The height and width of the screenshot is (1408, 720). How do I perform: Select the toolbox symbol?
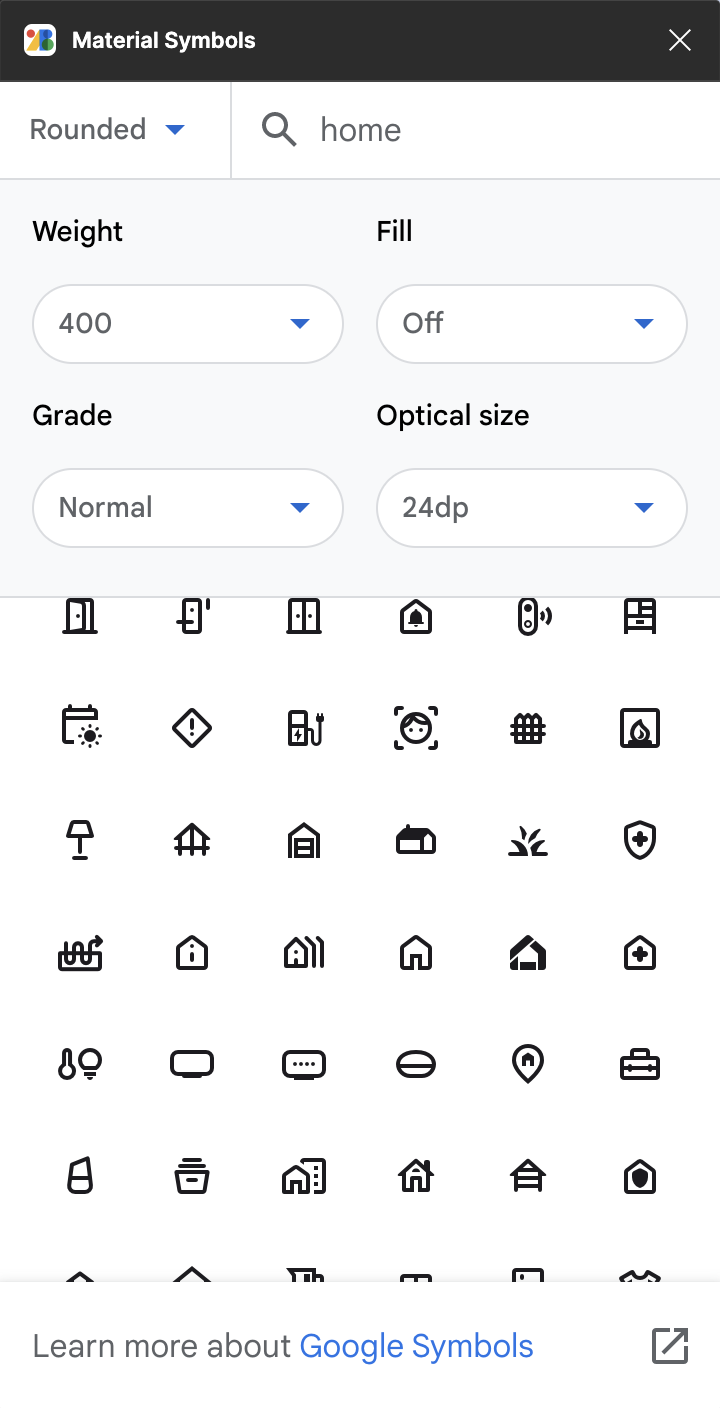(640, 1065)
